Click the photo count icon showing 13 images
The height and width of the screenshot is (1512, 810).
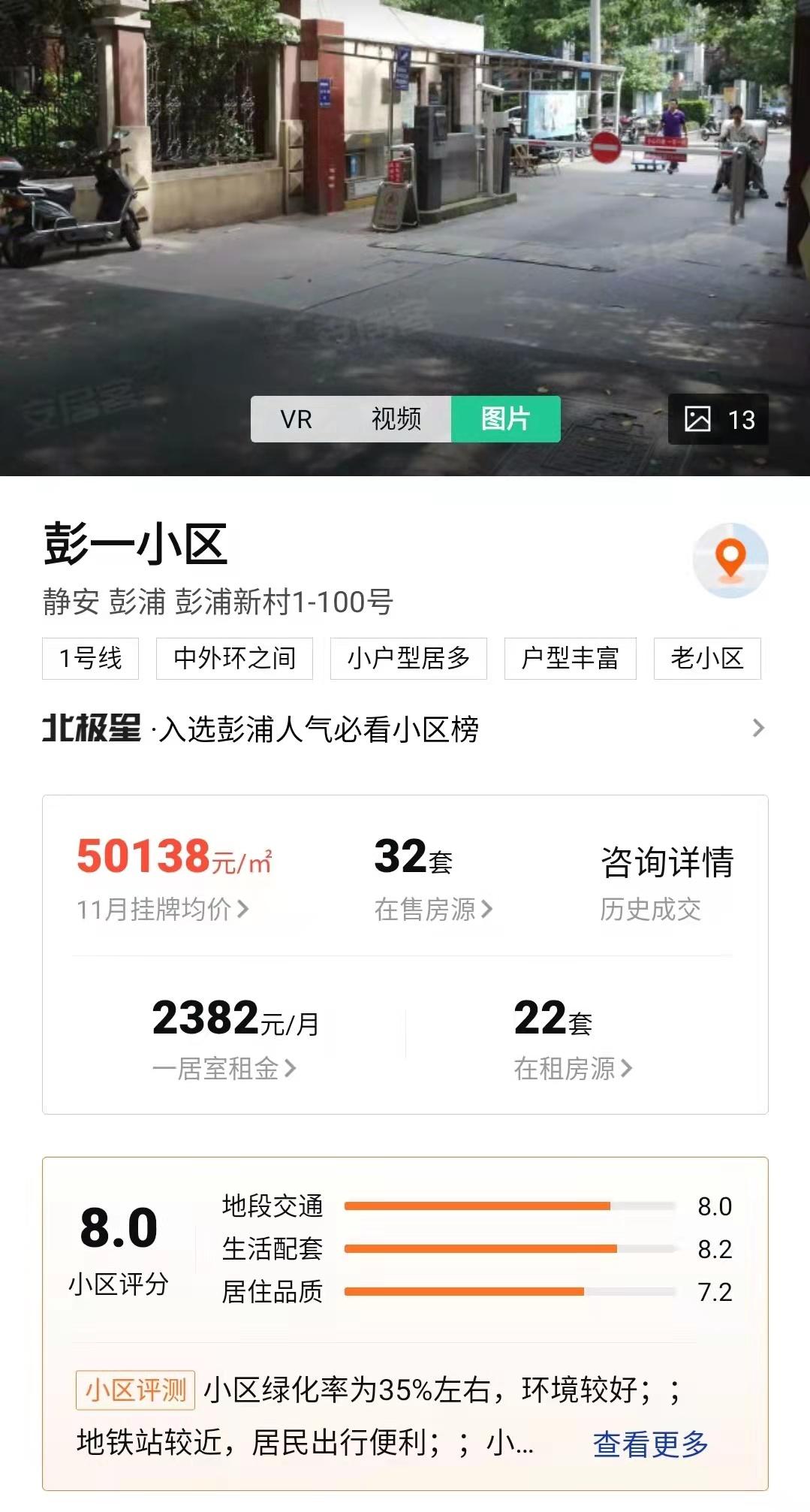click(x=718, y=420)
